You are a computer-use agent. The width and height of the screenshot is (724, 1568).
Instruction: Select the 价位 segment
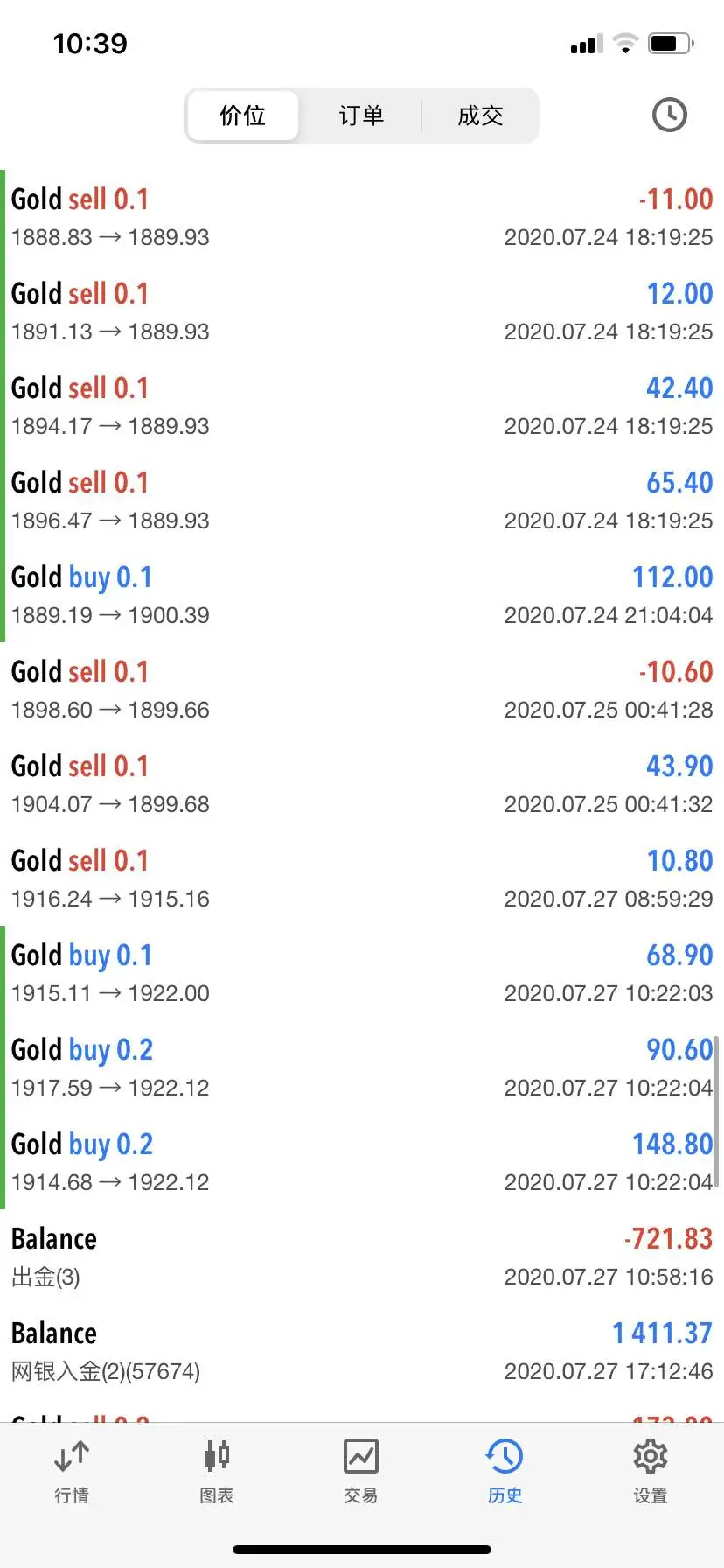[x=243, y=115]
